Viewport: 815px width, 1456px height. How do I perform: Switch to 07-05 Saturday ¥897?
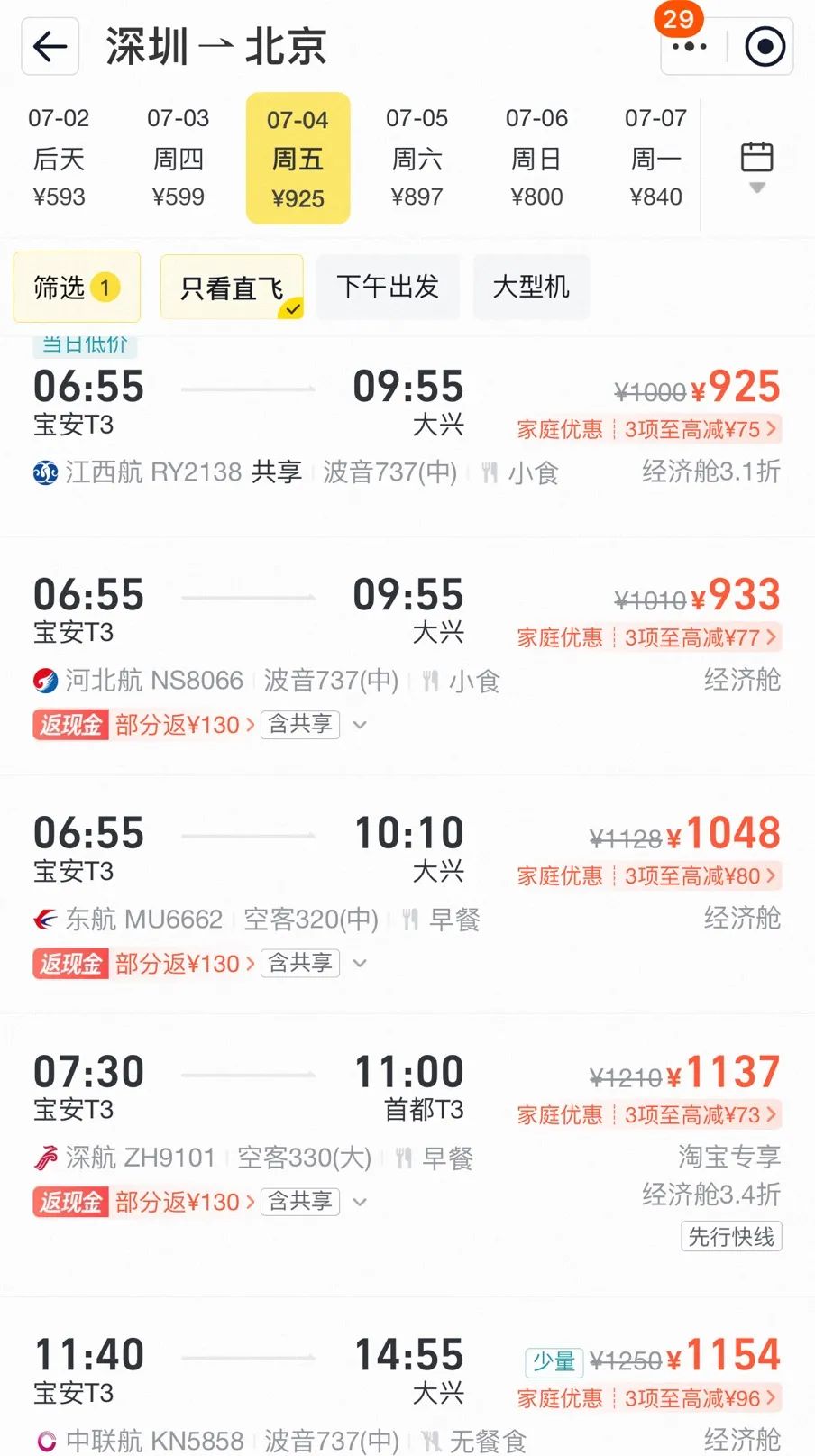pos(417,158)
